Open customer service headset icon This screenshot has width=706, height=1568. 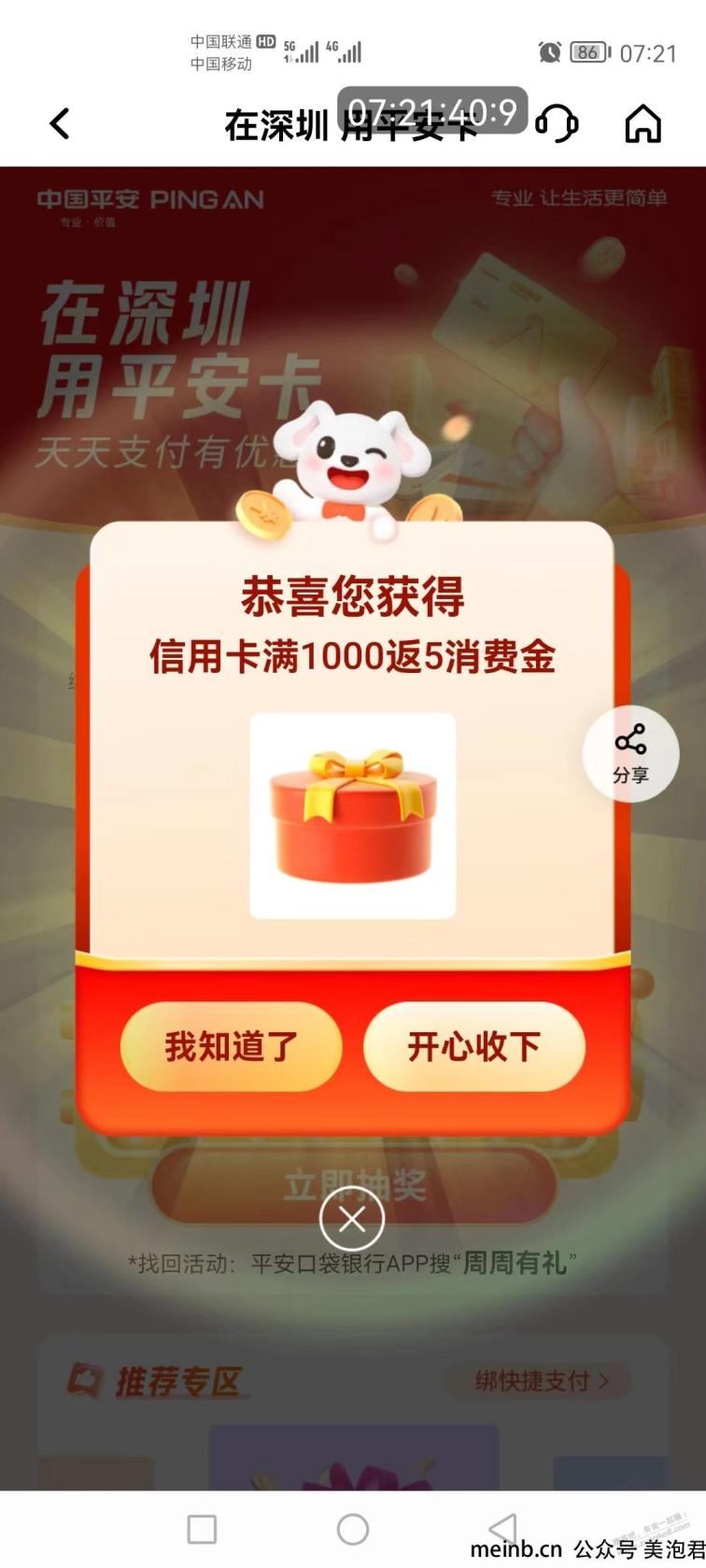tap(558, 123)
